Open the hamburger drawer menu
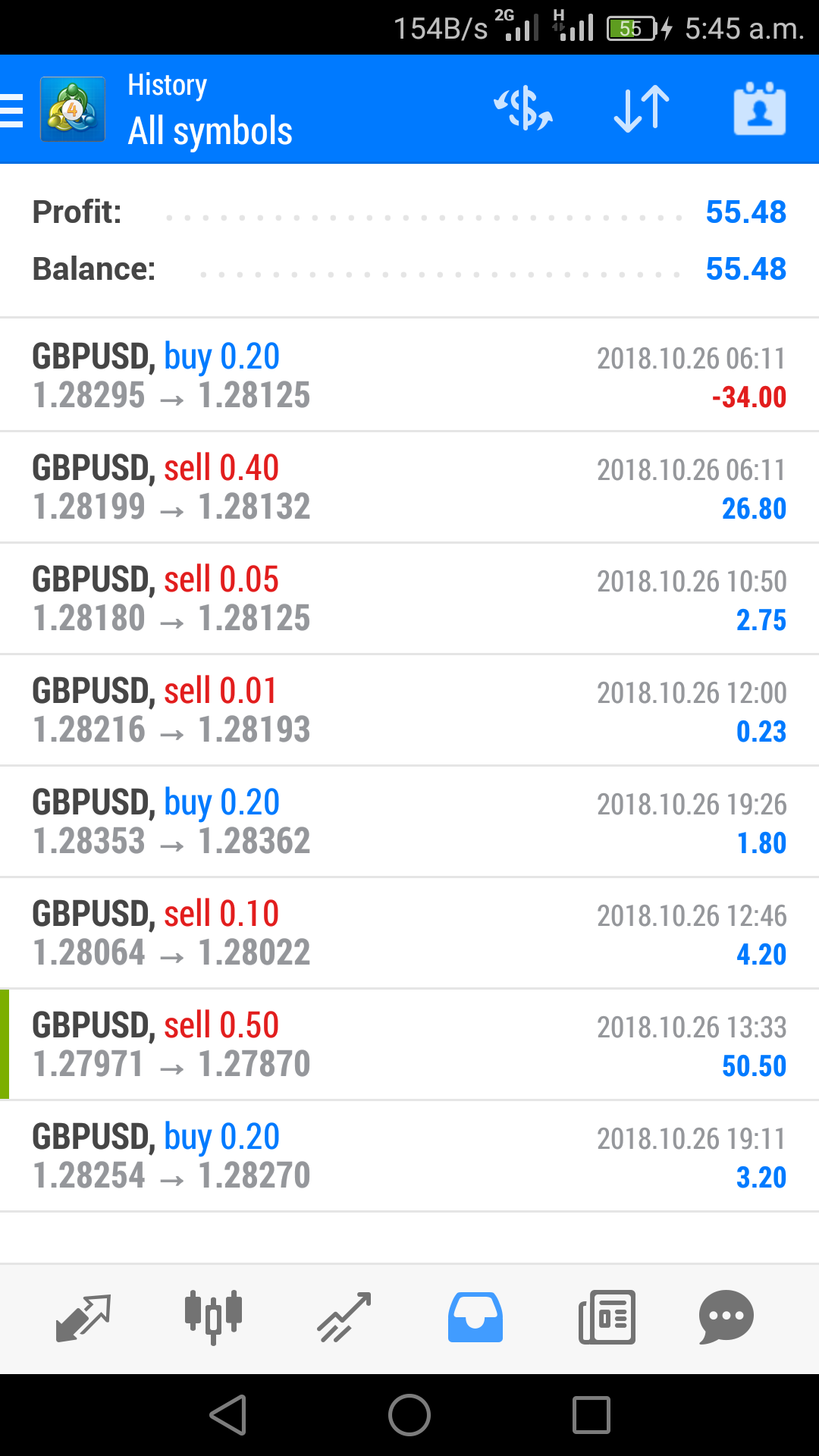Screen dimensions: 819x1456 [12, 110]
